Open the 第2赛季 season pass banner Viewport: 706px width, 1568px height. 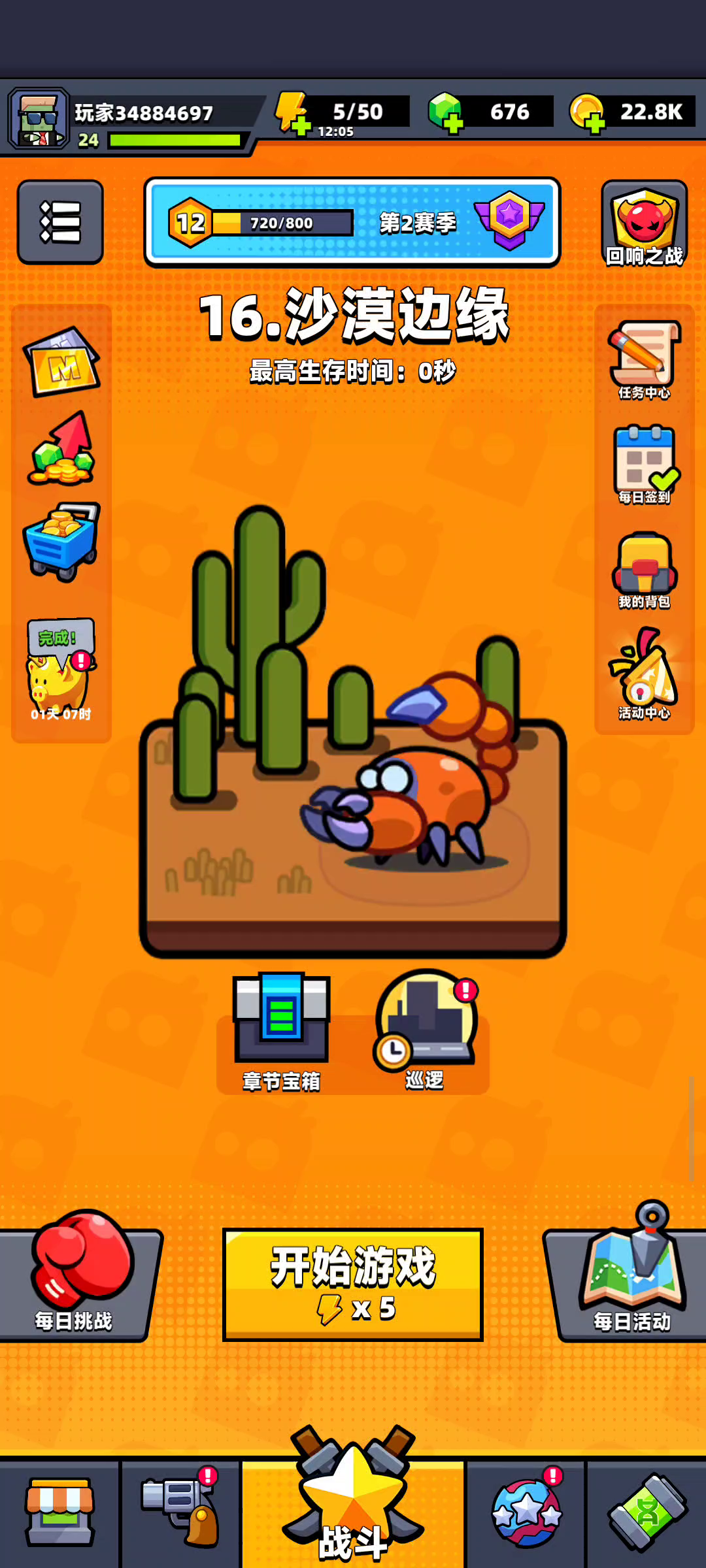(352, 222)
